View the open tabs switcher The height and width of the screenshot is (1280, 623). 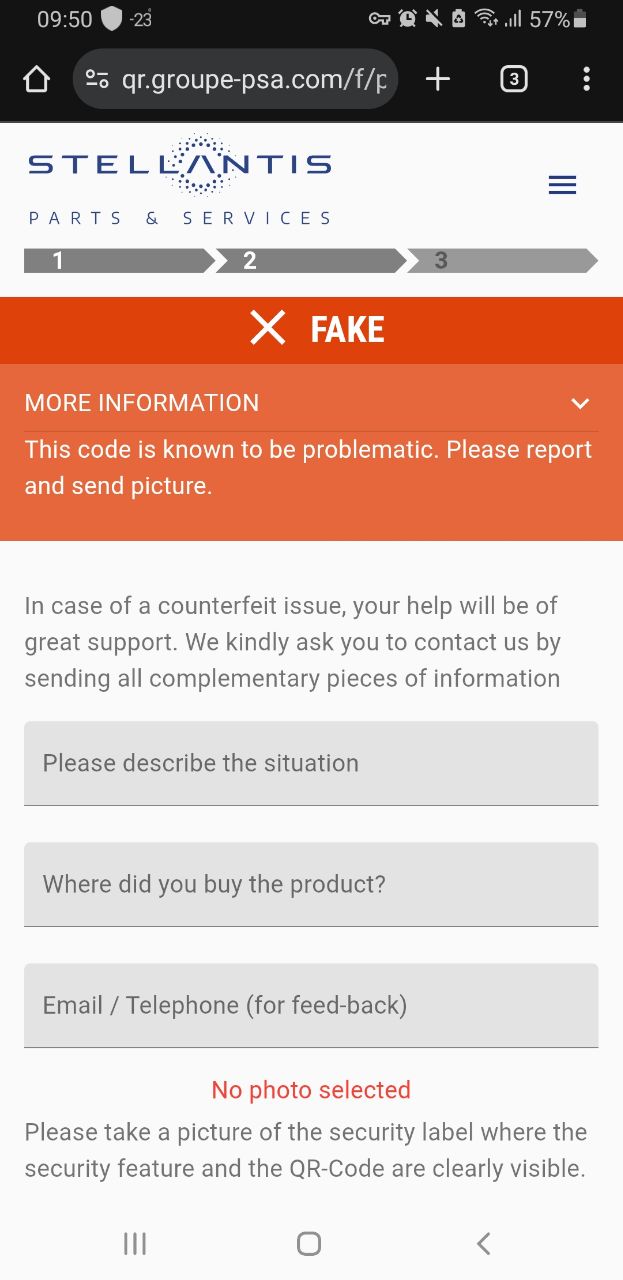coord(513,79)
